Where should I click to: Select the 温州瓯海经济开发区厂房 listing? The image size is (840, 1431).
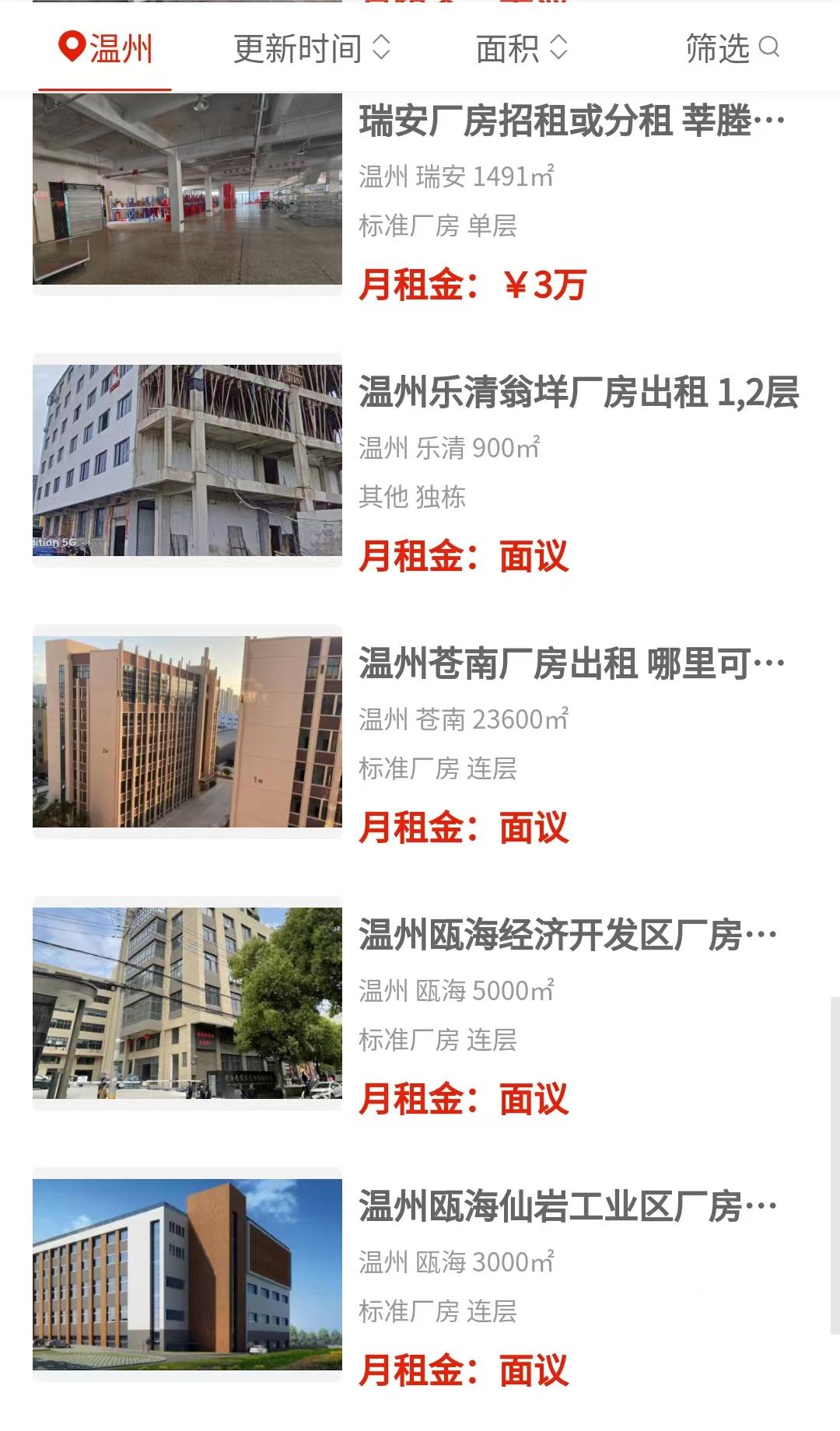[x=568, y=935]
